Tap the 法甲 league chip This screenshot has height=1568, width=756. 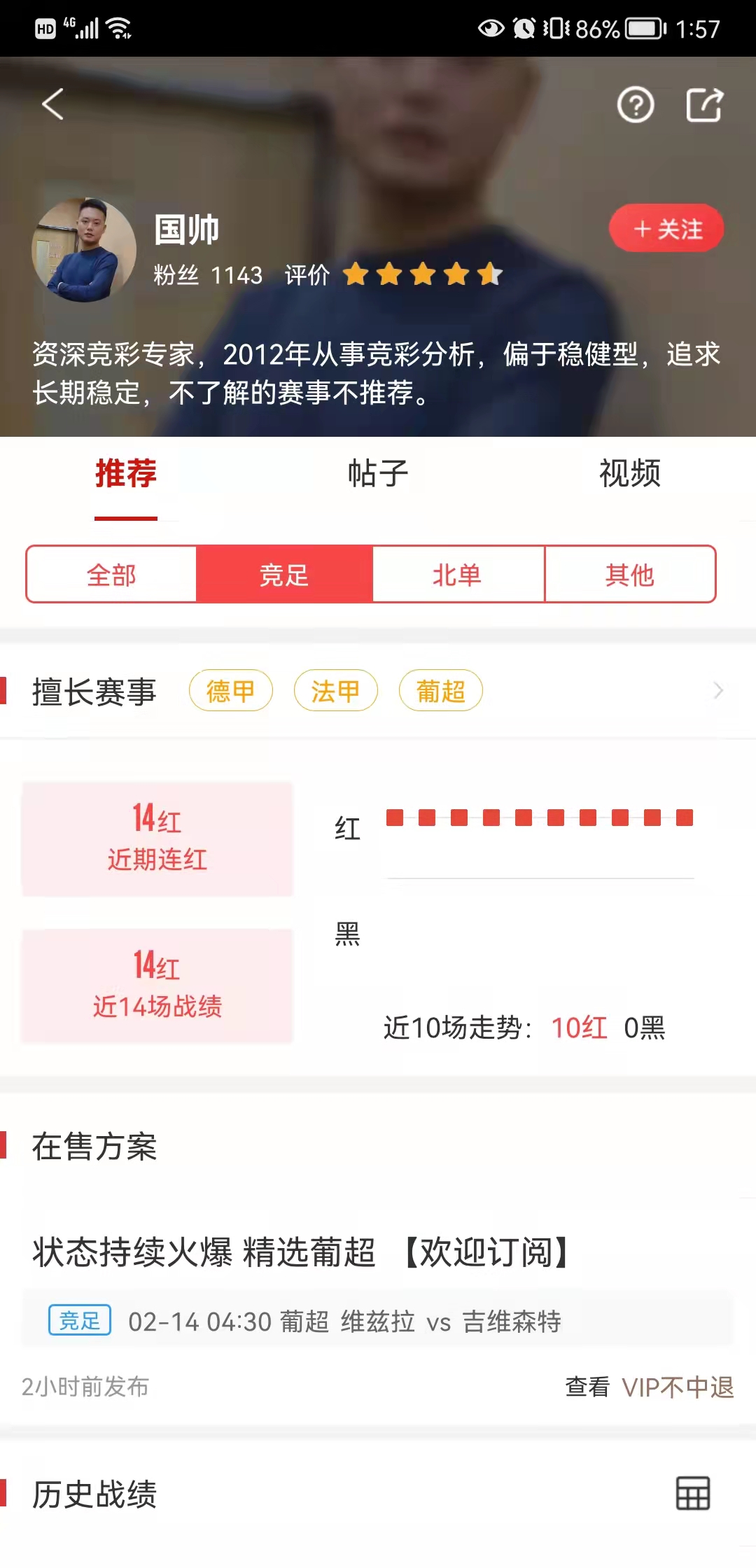coord(335,691)
